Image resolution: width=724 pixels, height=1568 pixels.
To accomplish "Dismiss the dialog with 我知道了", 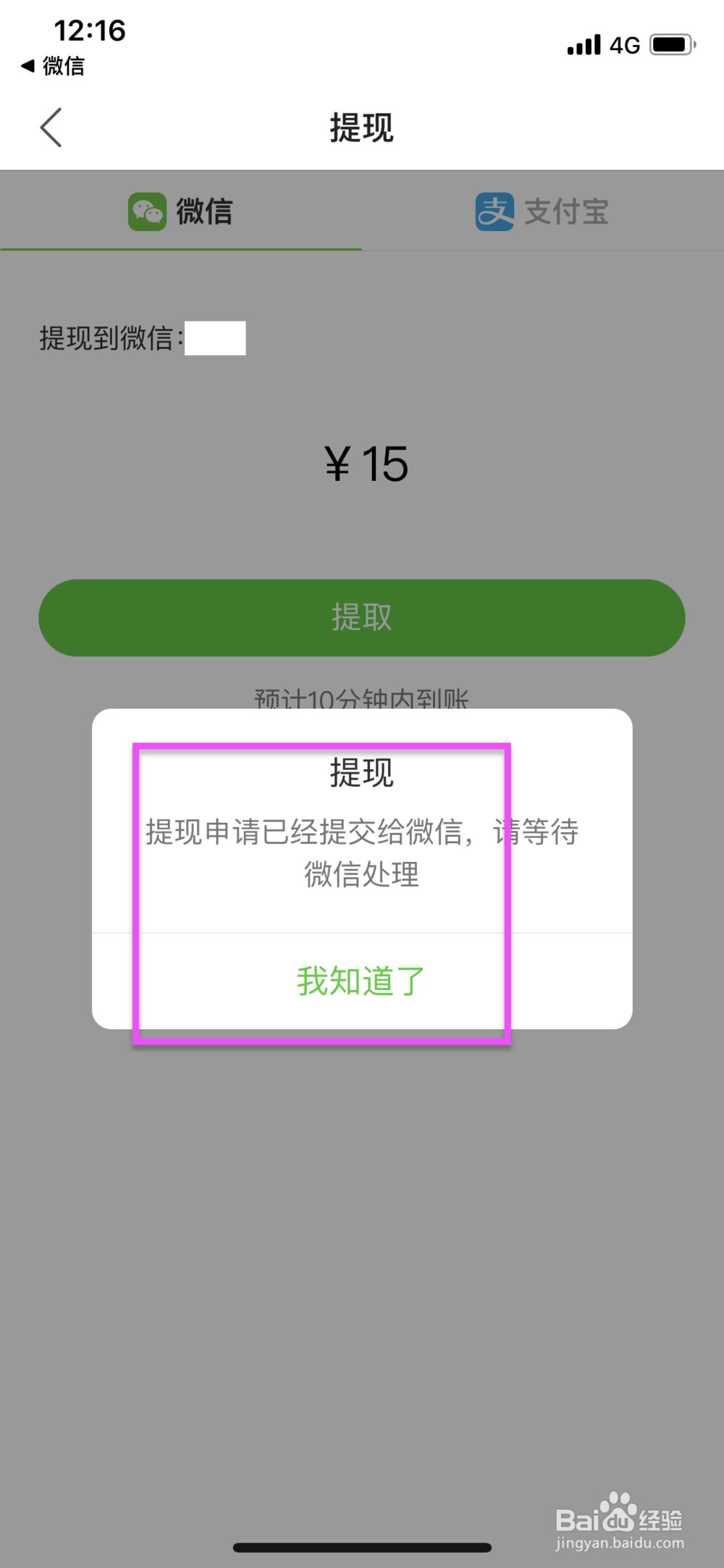I will pyautogui.click(x=361, y=980).
